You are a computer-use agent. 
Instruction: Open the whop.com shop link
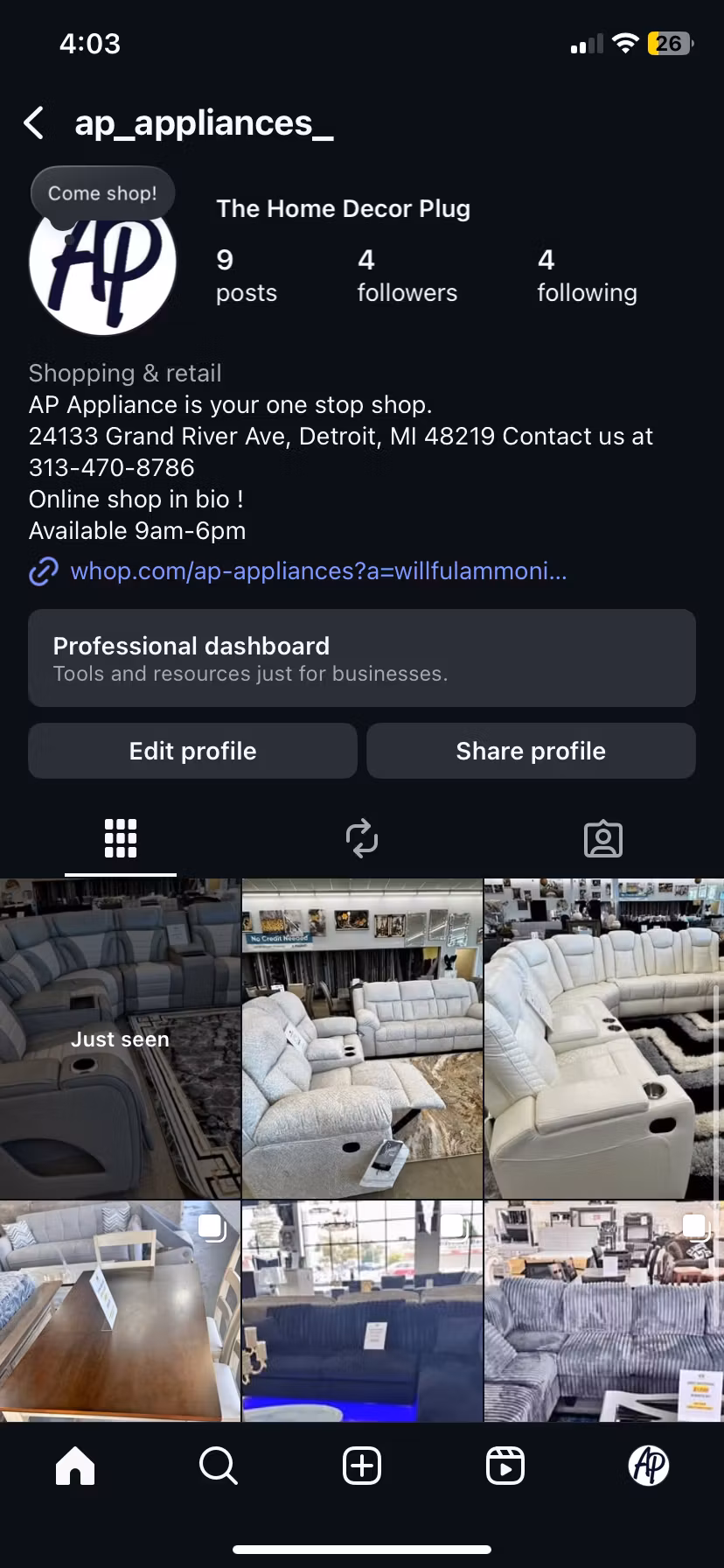(x=318, y=571)
